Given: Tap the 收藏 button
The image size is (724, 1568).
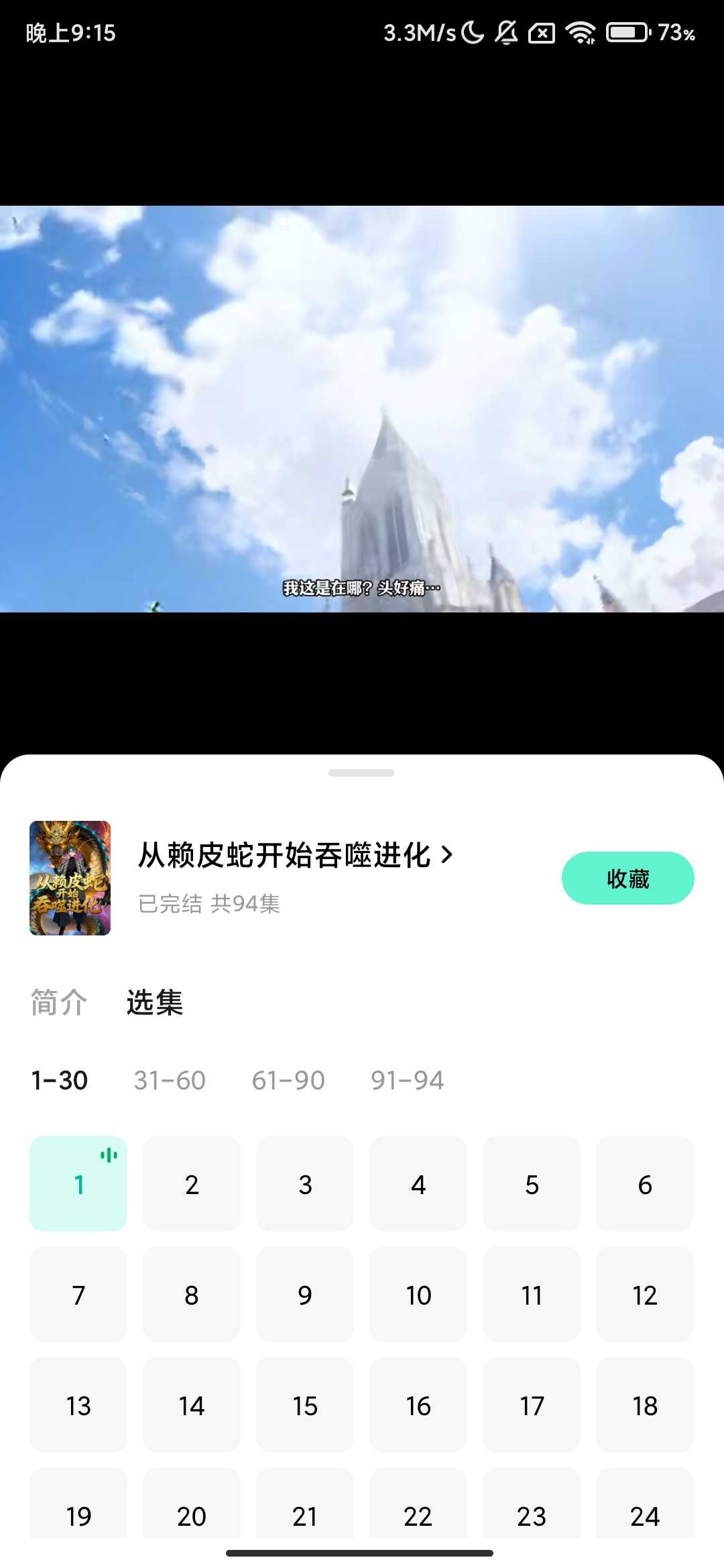Looking at the screenshot, I should click(x=627, y=878).
